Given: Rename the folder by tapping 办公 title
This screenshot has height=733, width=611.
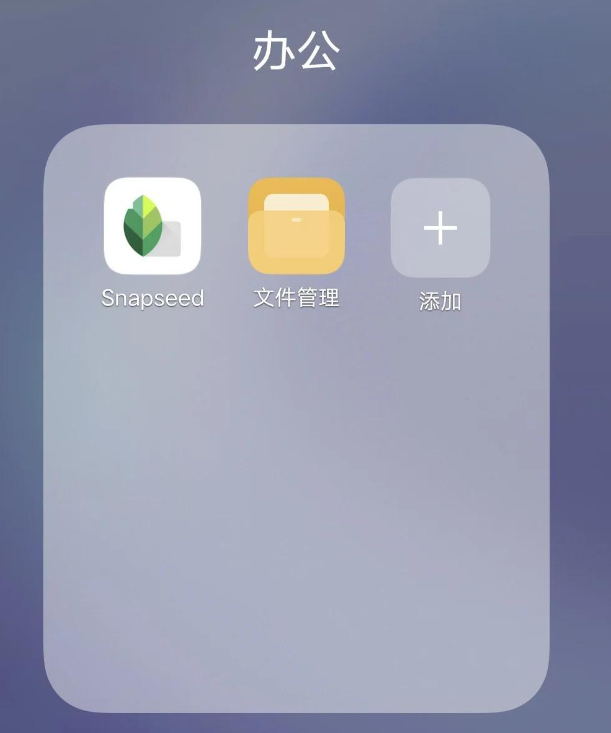Looking at the screenshot, I should tap(295, 51).
